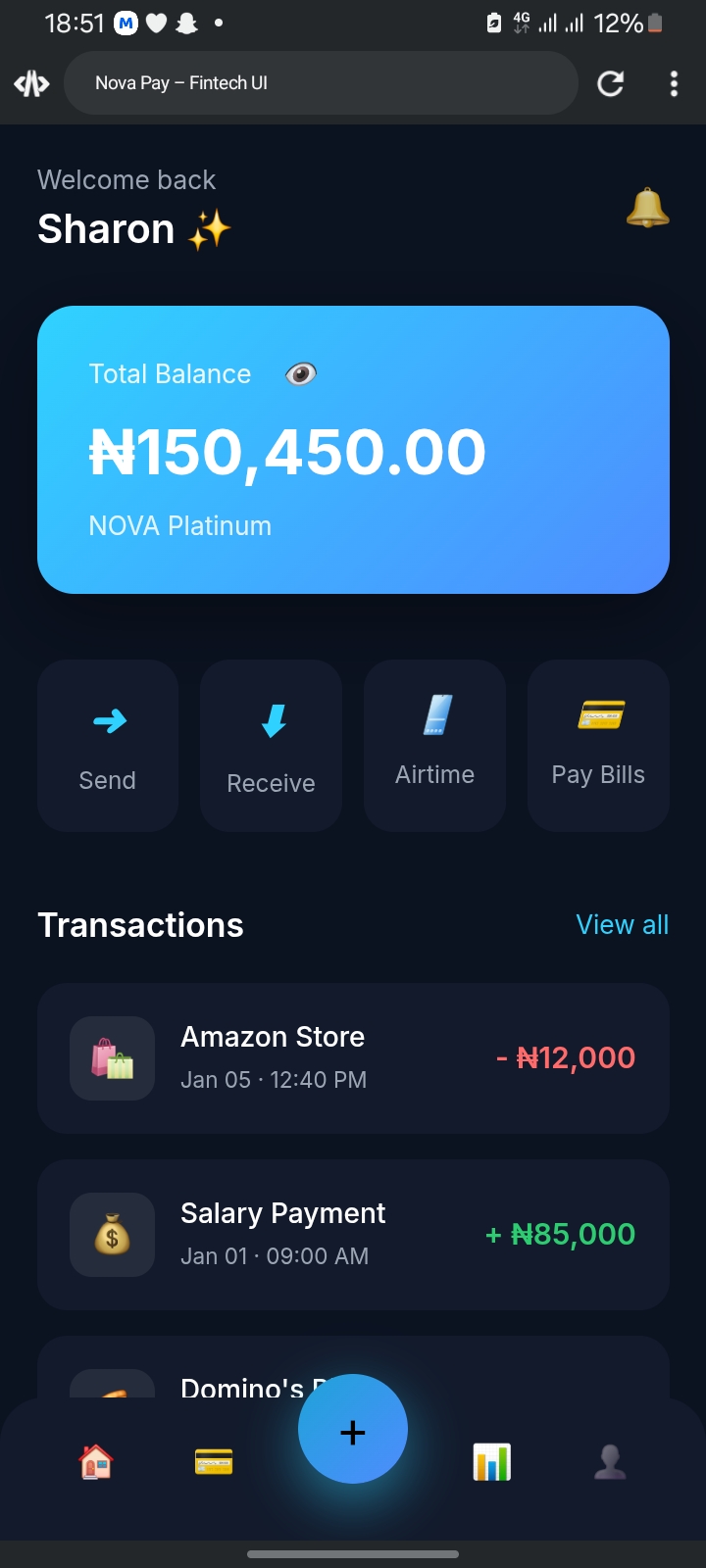
Task: Go to the statistics chart tab
Action: pyautogui.click(x=492, y=1462)
